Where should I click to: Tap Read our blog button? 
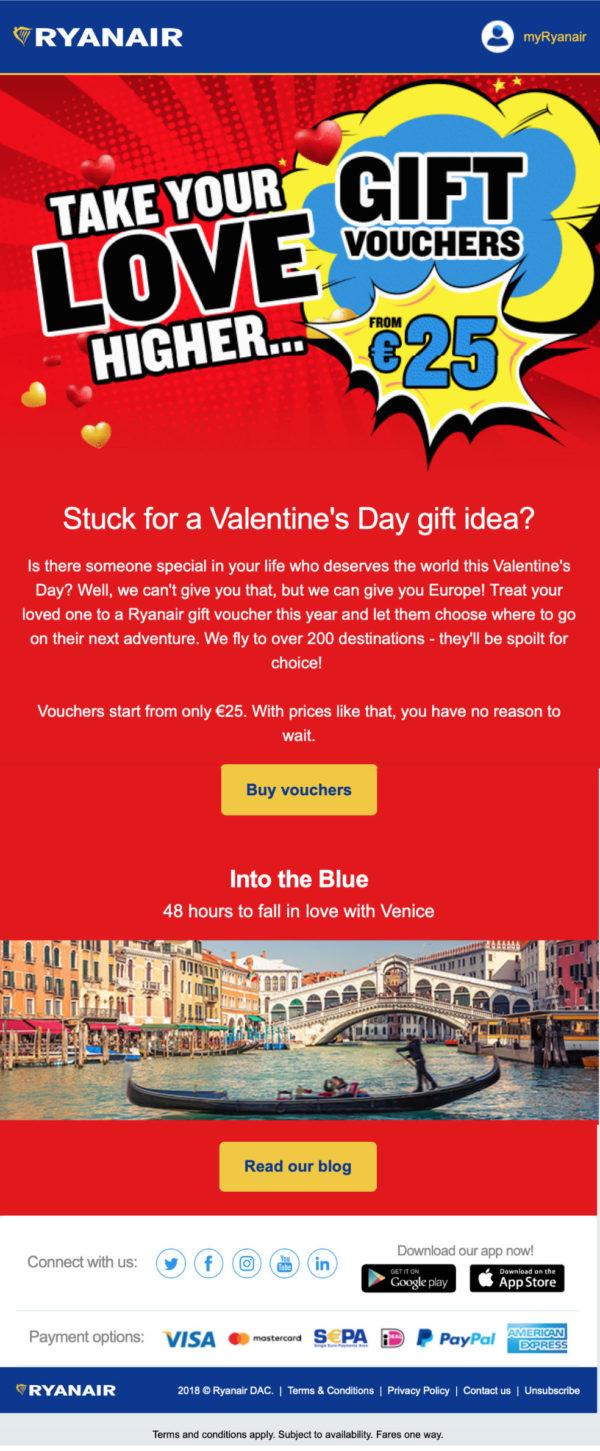pyautogui.click(x=298, y=1166)
